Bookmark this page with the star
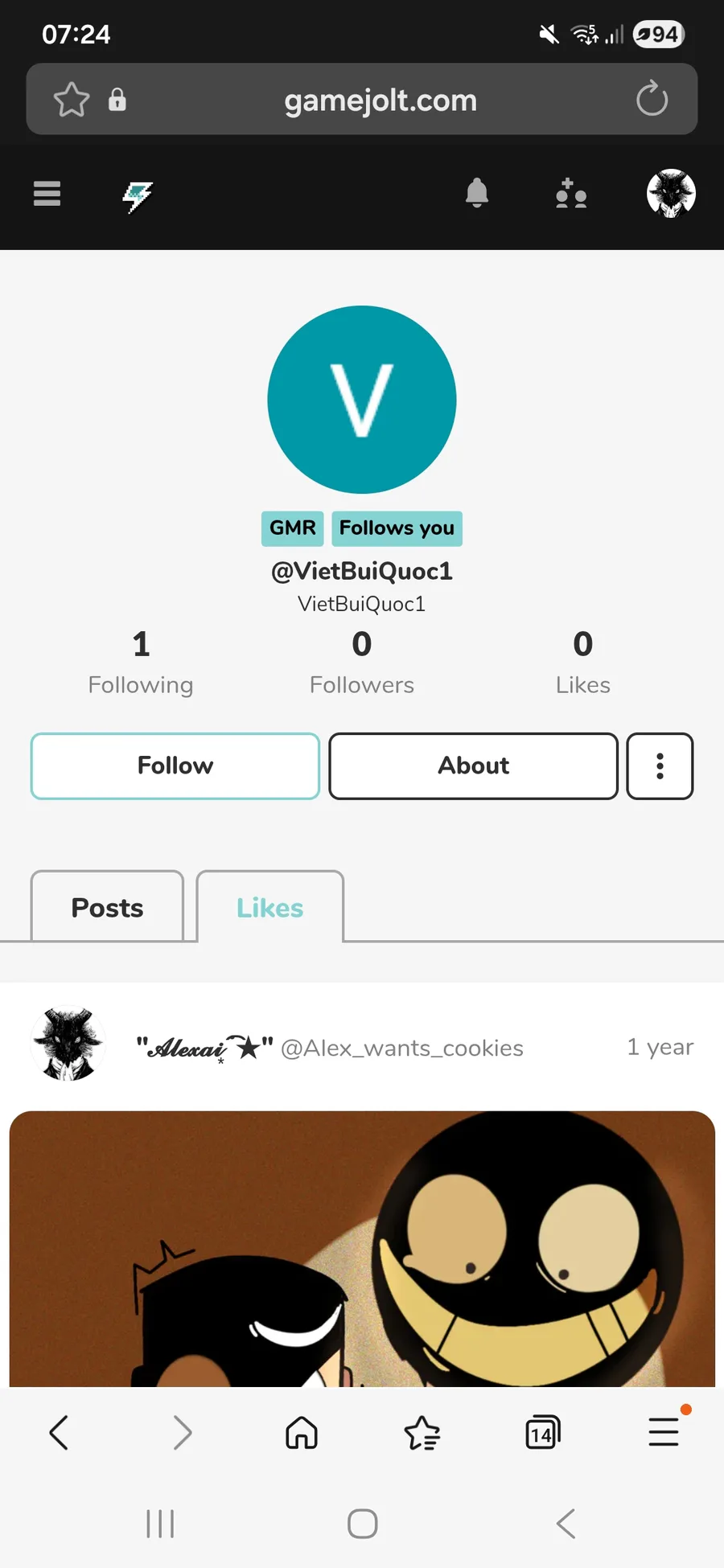Image resolution: width=724 pixels, height=1568 pixels. tap(71, 100)
